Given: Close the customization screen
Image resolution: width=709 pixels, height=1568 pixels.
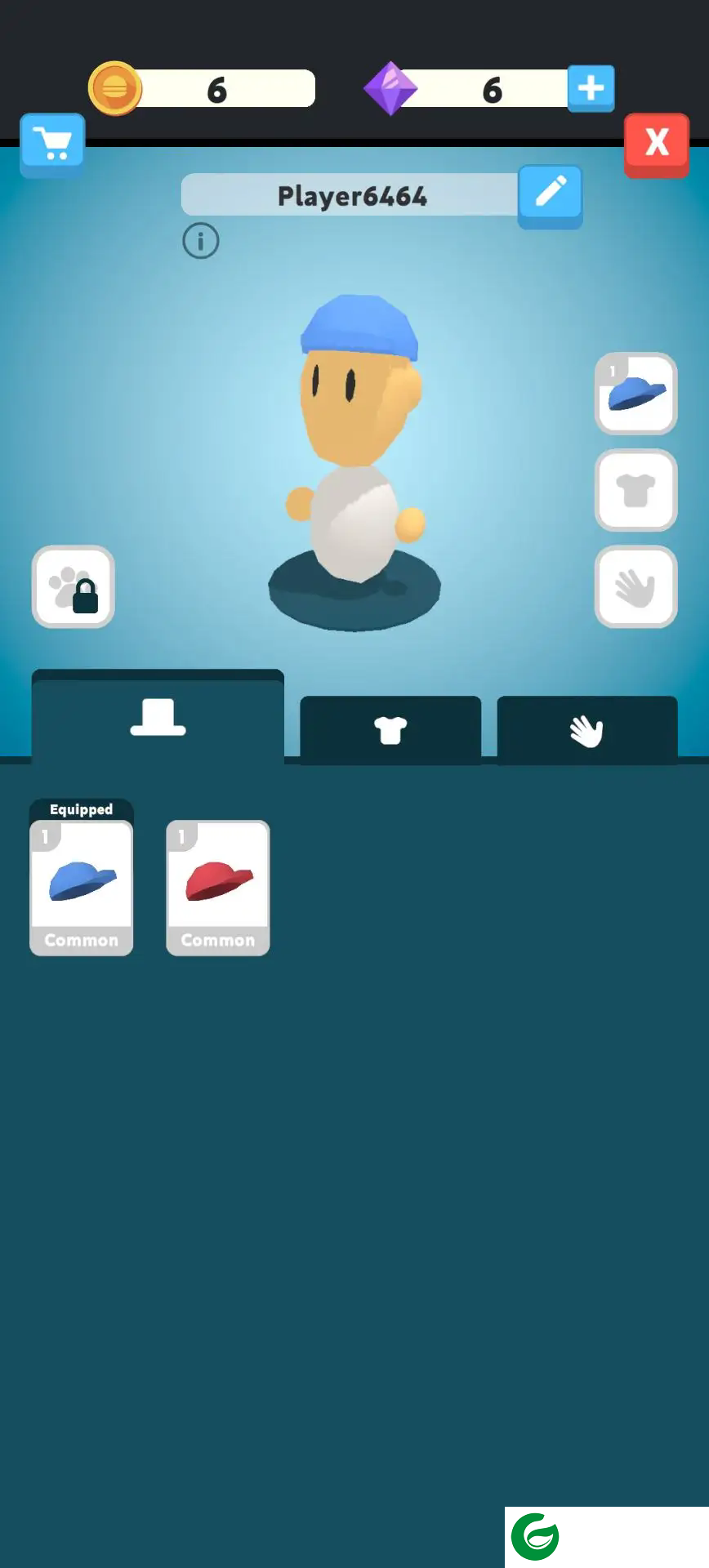Looking at the screenshot, I should point(656,144).
